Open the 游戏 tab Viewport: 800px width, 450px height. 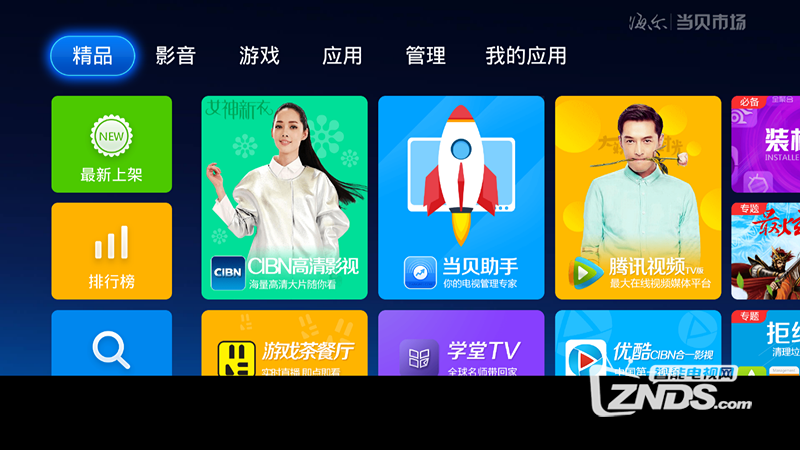click(259, 56)
